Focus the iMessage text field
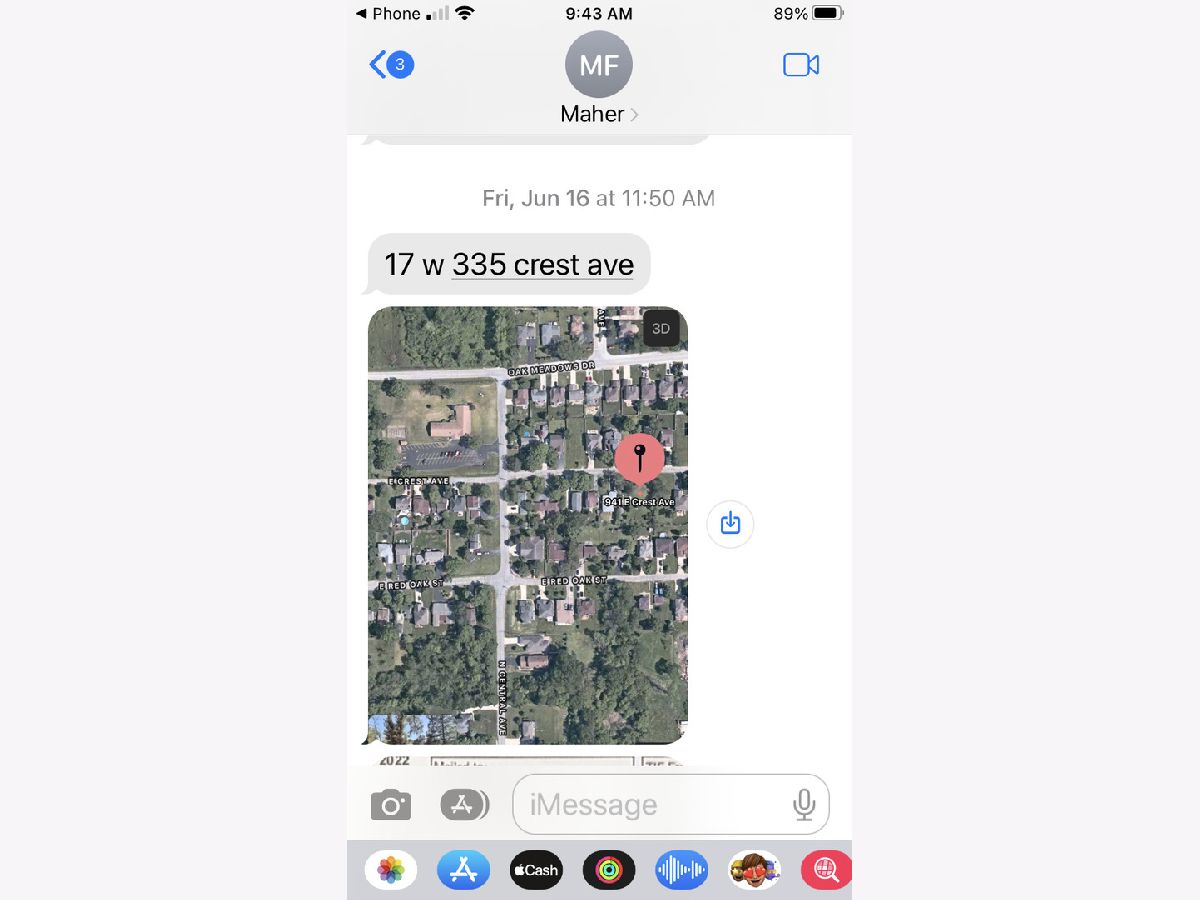This screenshot has width=1200, height=900. click(x=650, y=804)
